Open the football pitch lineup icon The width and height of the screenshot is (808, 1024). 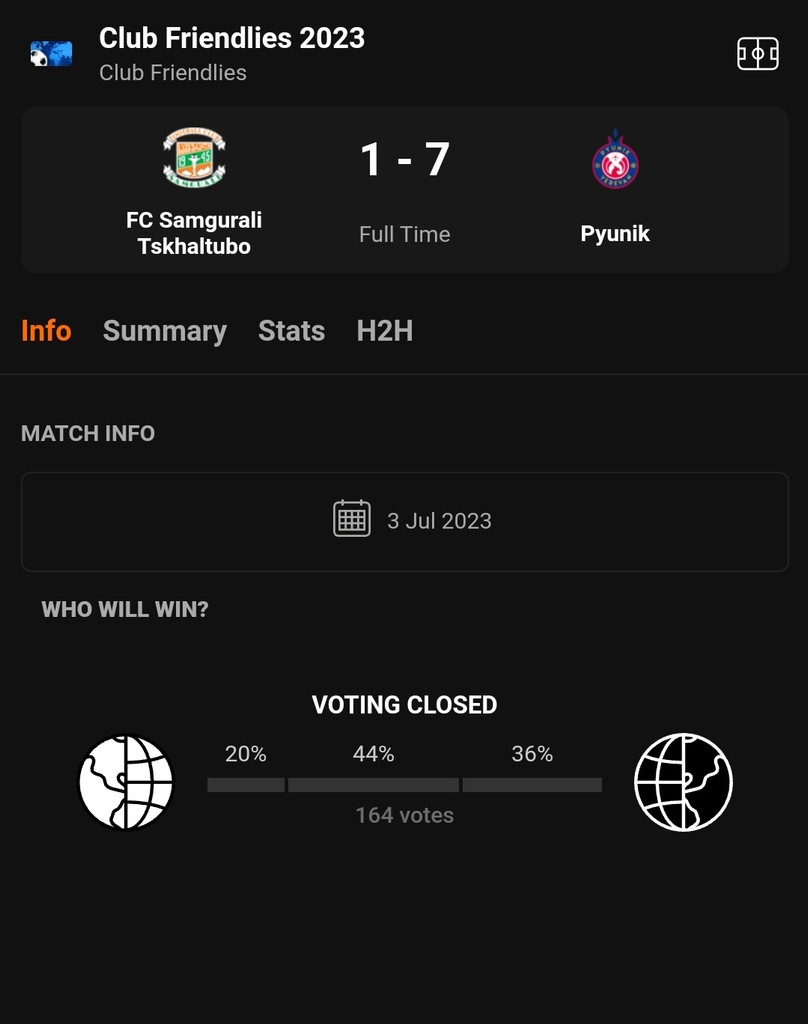pyautogui.click(x=757, y=53)
